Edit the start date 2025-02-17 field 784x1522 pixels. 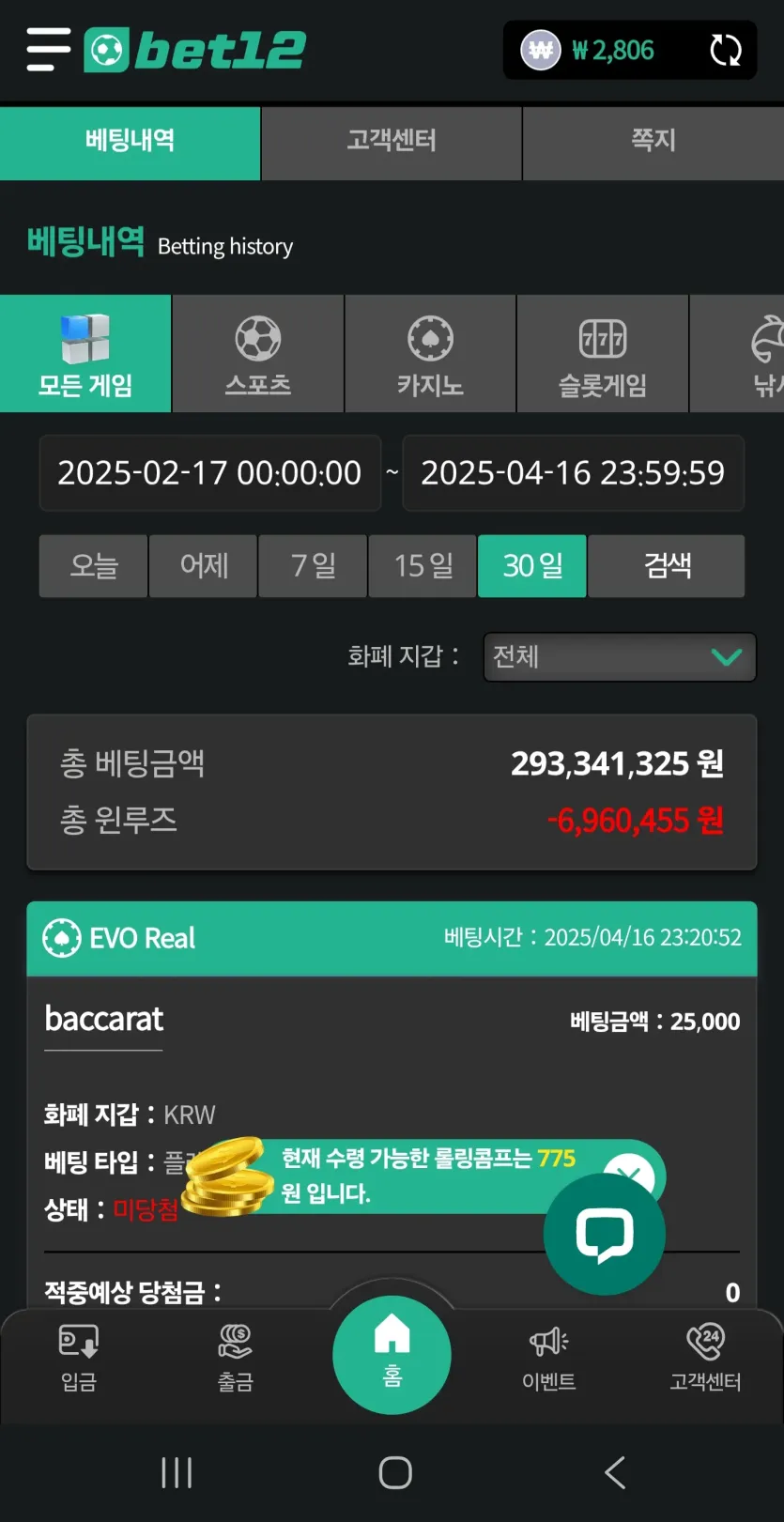210,473
